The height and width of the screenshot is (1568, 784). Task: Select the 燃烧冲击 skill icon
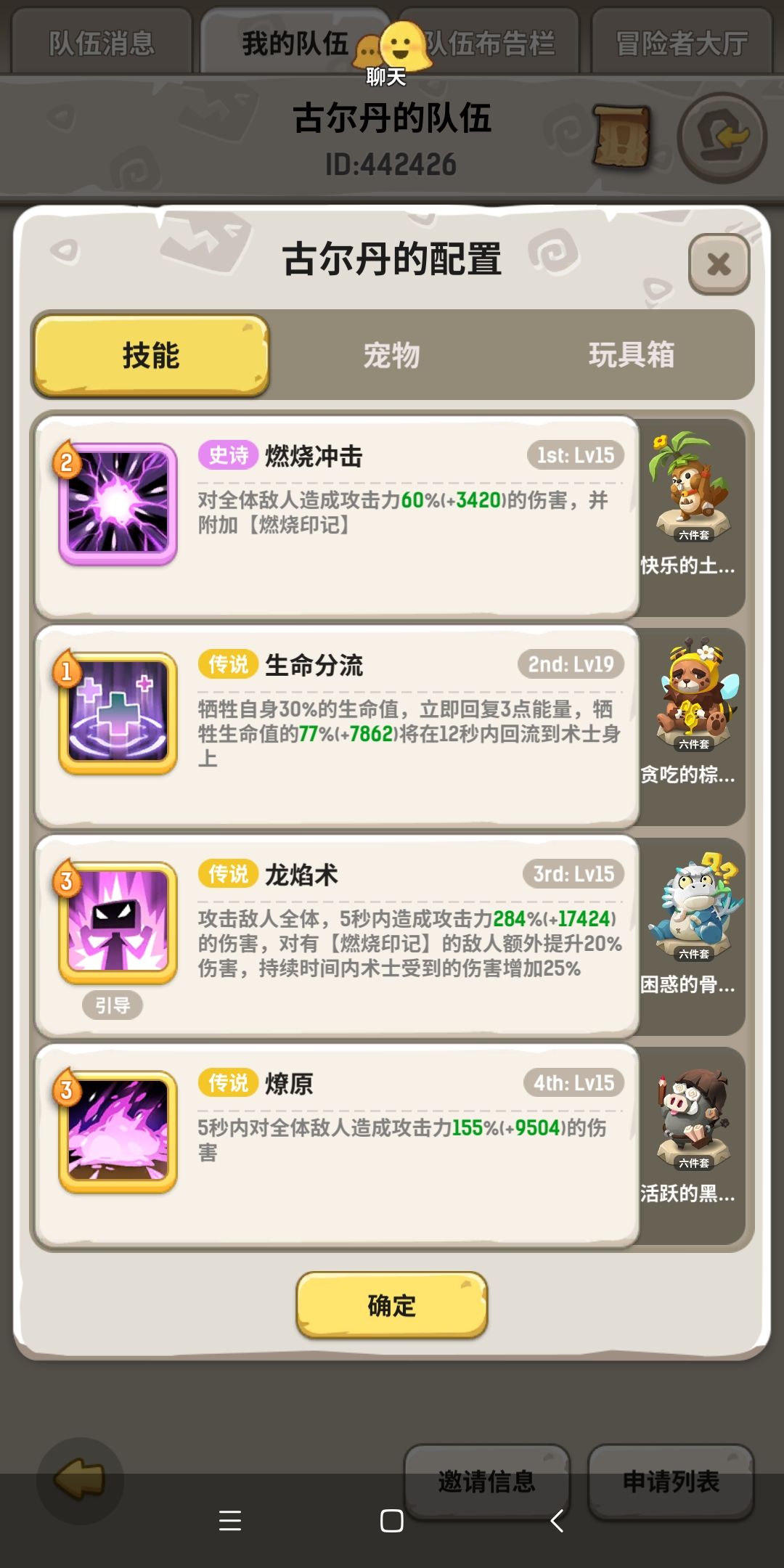click(118, 503)
